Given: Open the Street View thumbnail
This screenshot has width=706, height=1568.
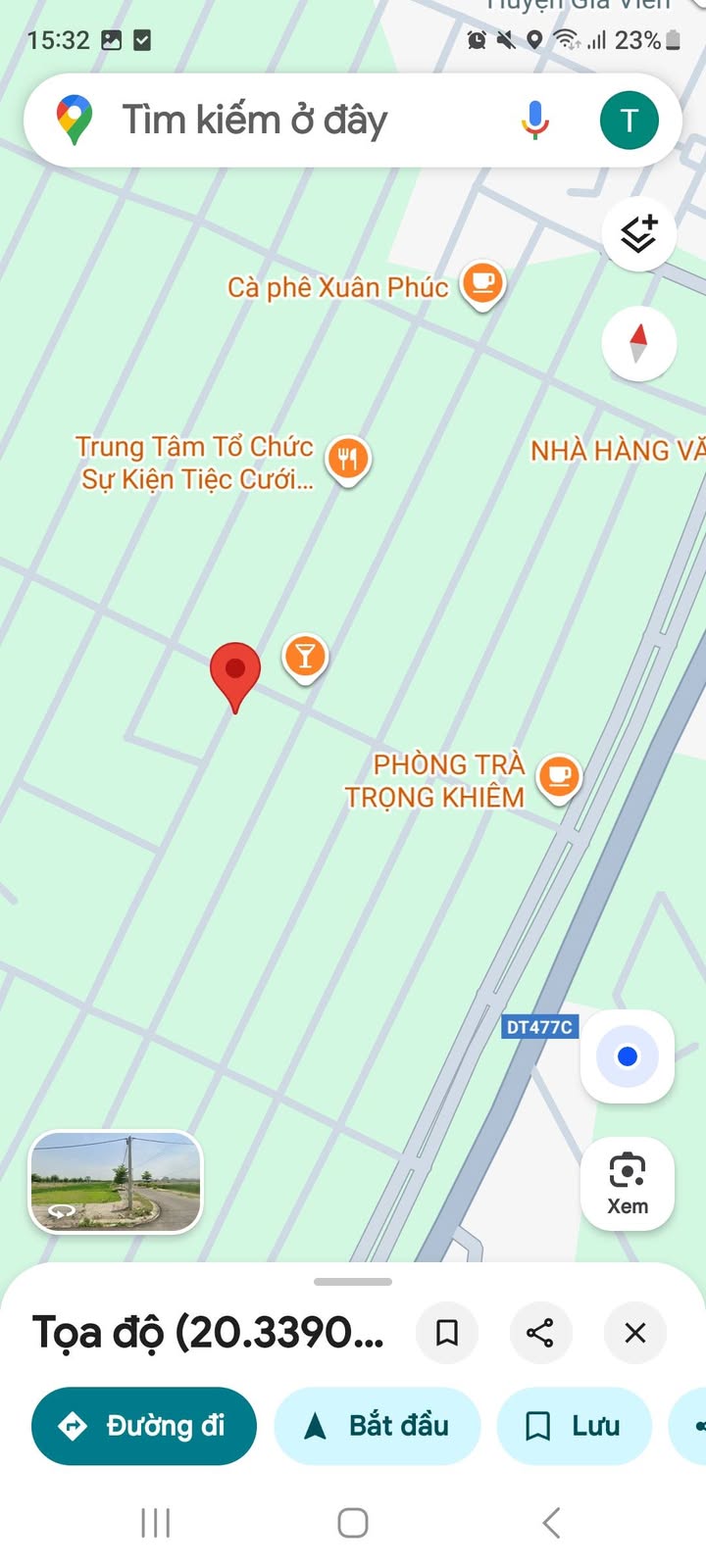Looking at the screenshot, I should 116,1181.
